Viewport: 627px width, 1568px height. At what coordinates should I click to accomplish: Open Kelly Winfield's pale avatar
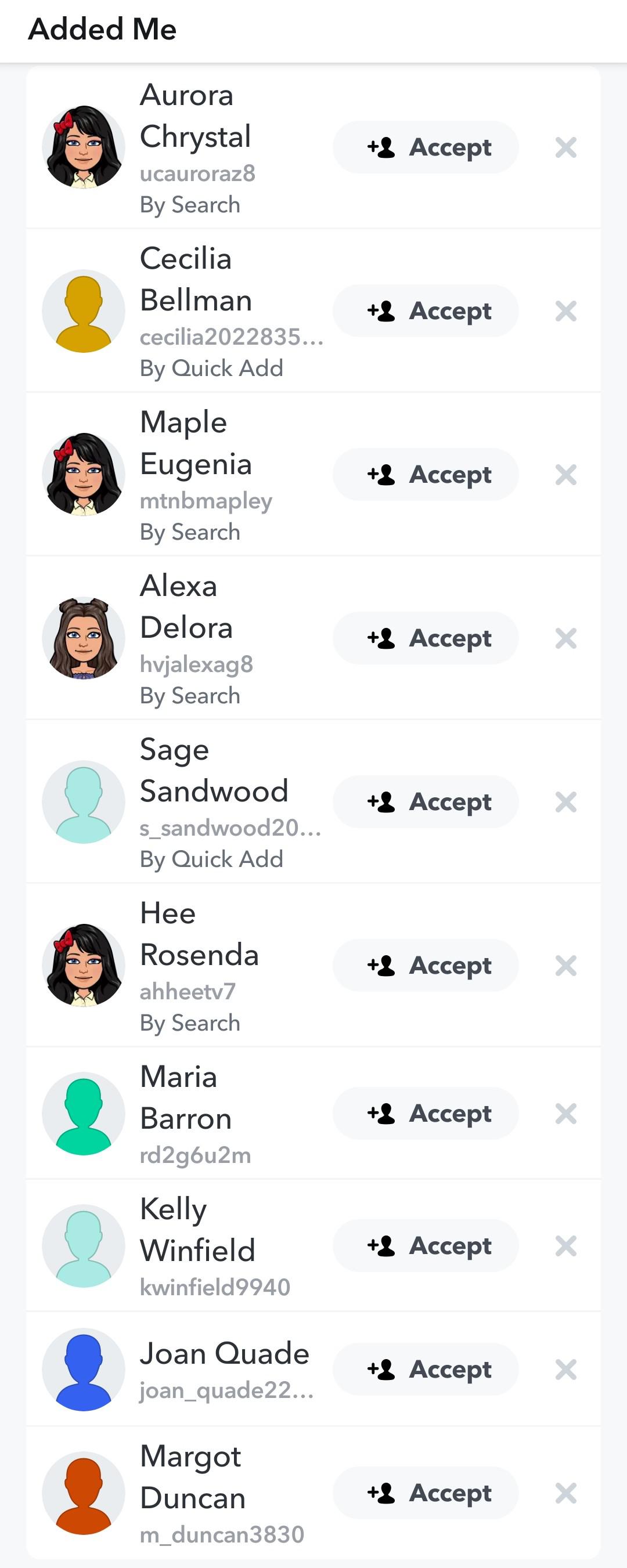coord(84,1245)
